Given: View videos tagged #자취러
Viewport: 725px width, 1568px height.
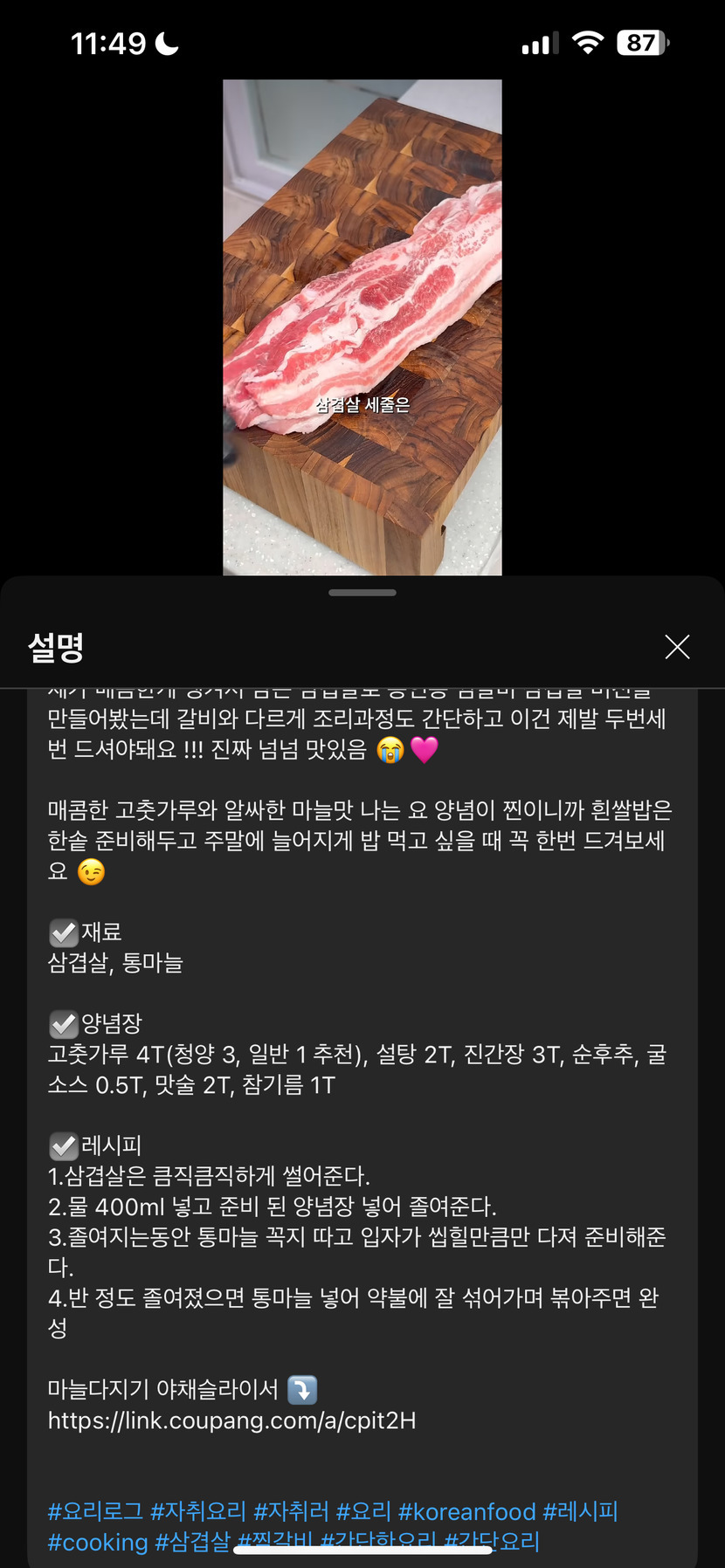Looking at the screenshot, I should (x=291, y=1511).
